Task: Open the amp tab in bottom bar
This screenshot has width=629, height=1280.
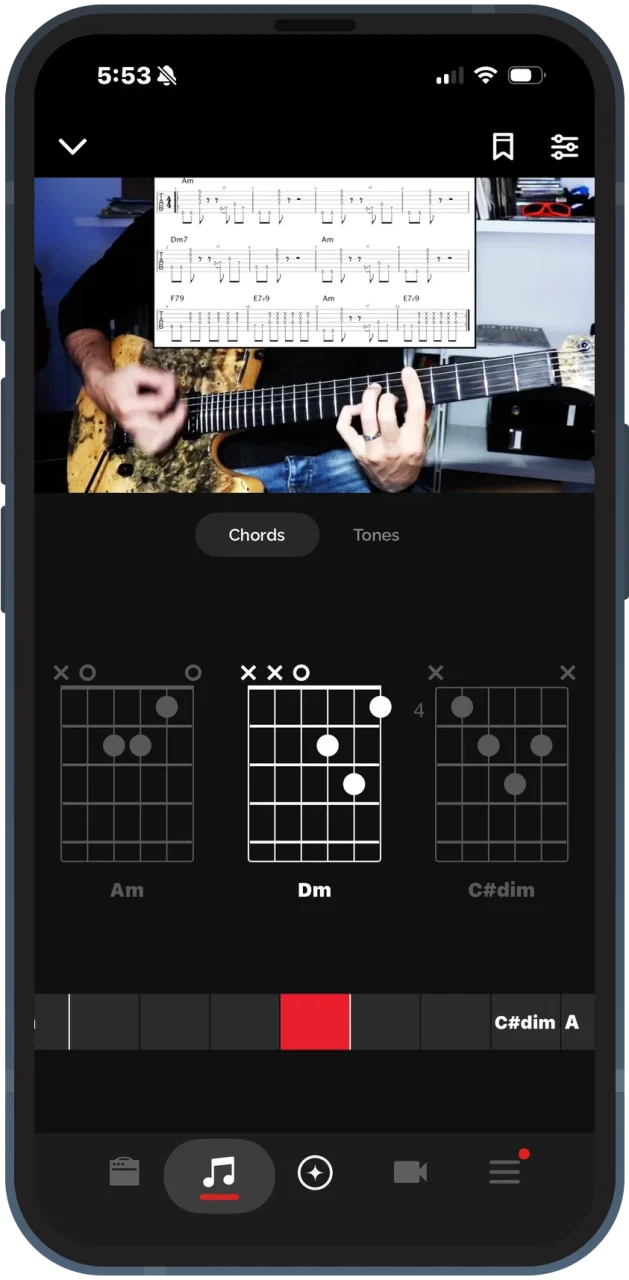Action: [x=124, y=1172]
